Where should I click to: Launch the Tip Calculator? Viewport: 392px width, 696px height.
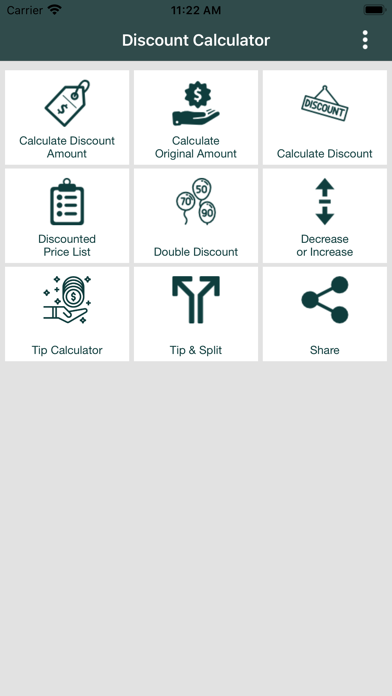coord(67,314)
